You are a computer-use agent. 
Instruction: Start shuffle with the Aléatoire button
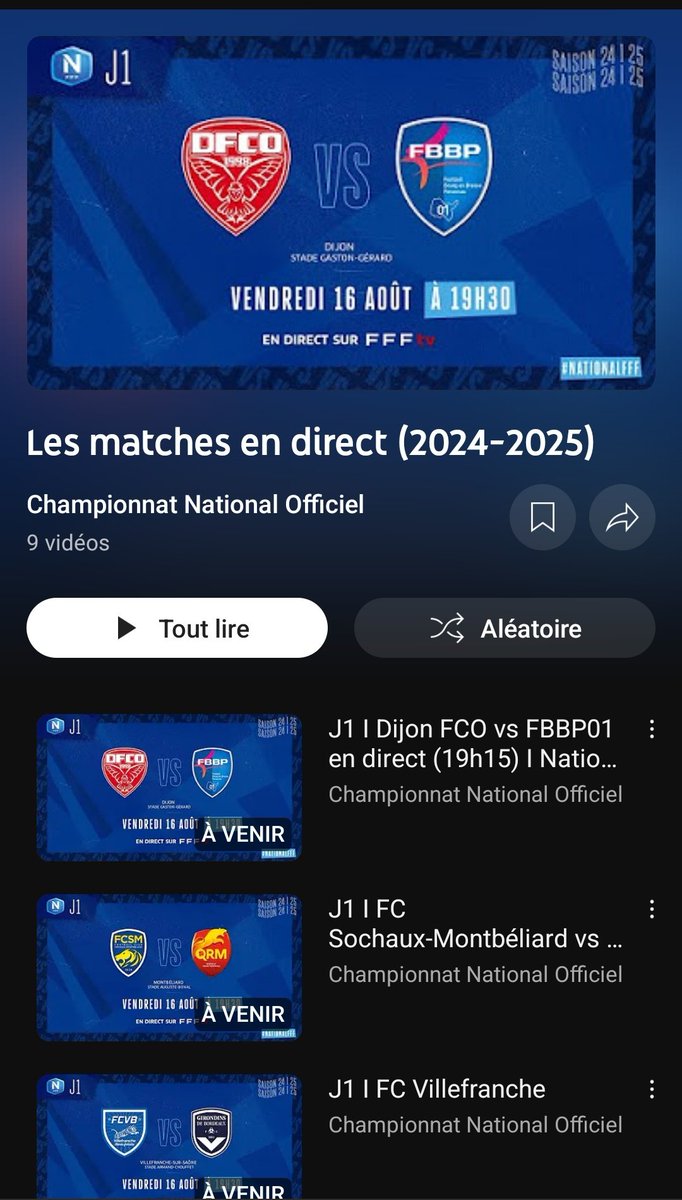[505, 628]
